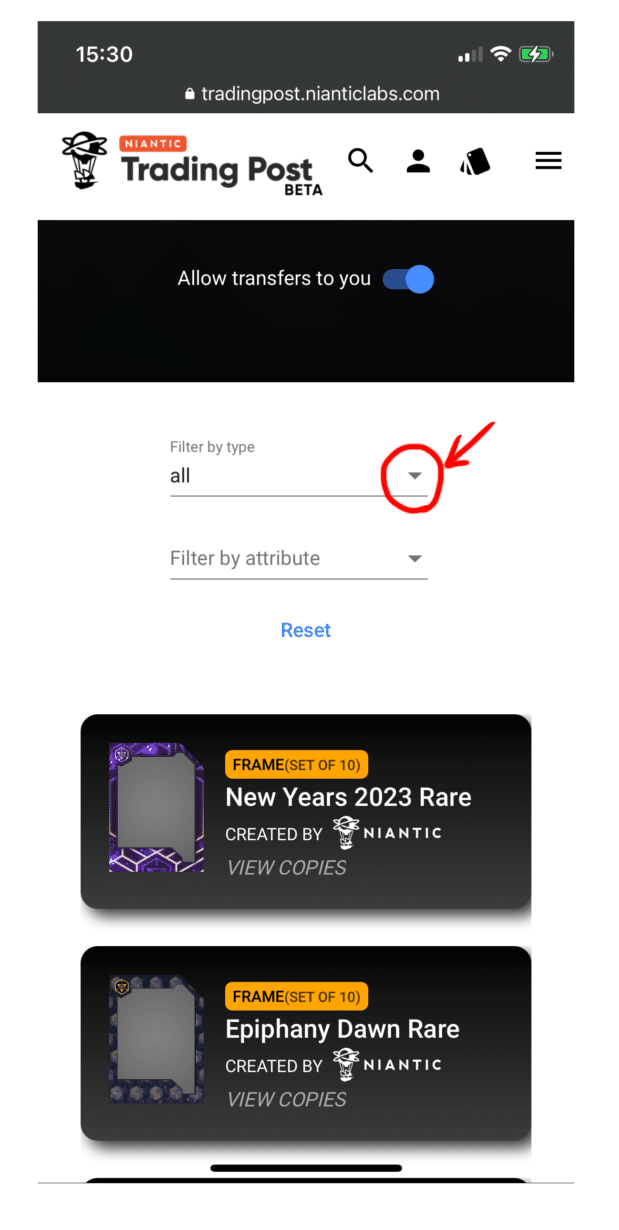Open the New Years 2023 Rare card
619x1230 pixels.
(306, 812)
